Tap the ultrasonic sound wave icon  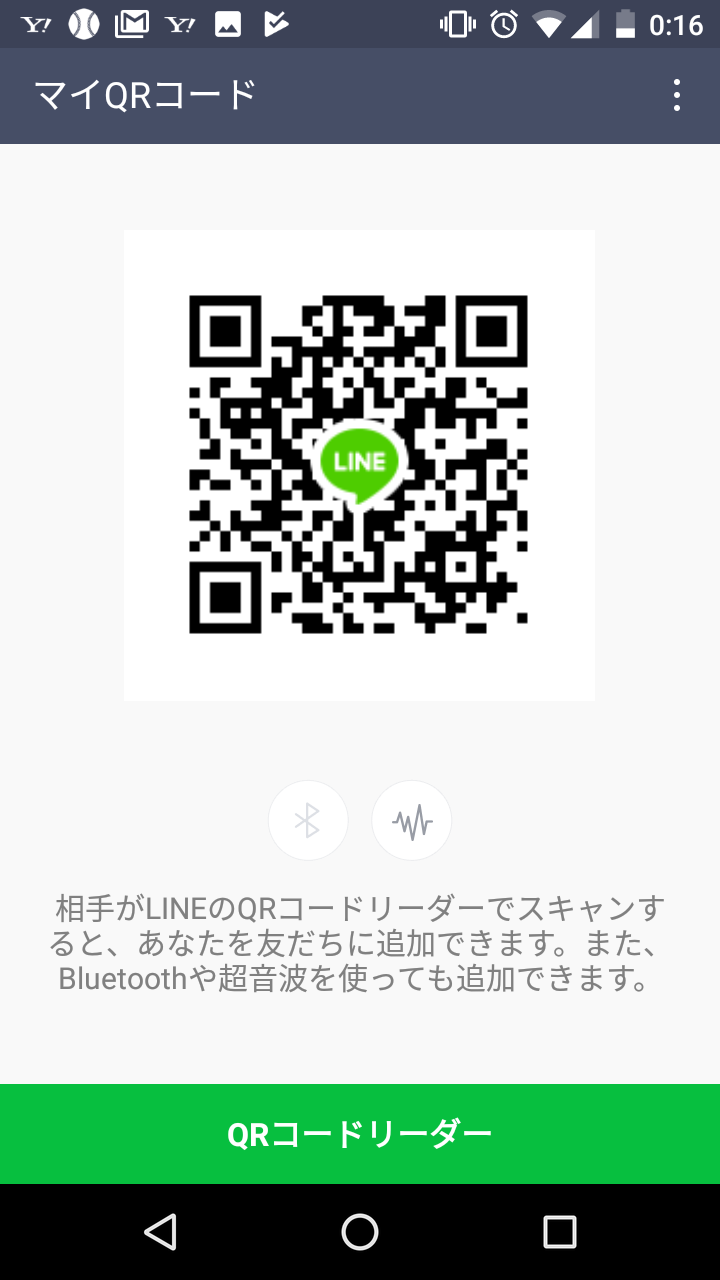pos(411,821)
